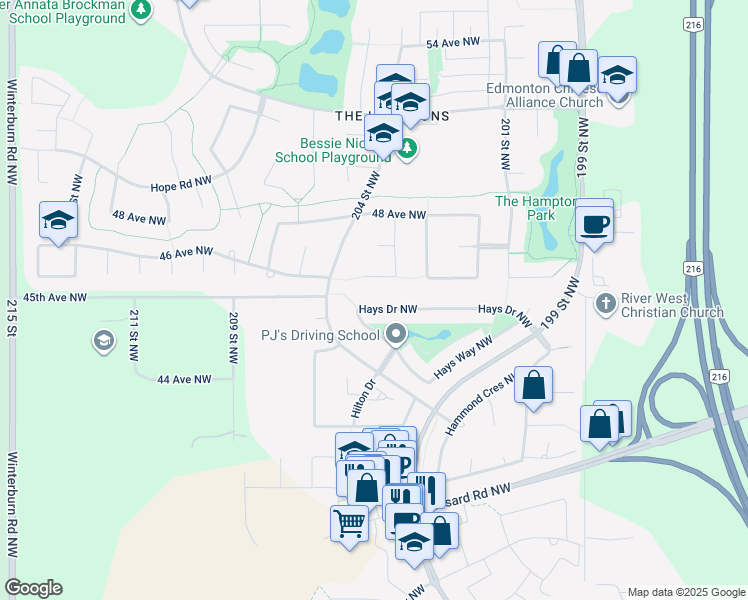Viewport: 748px width, 600px height.
Task: Open the coffee cup marker near The Hamptons Park
Action: click(594, 225)
